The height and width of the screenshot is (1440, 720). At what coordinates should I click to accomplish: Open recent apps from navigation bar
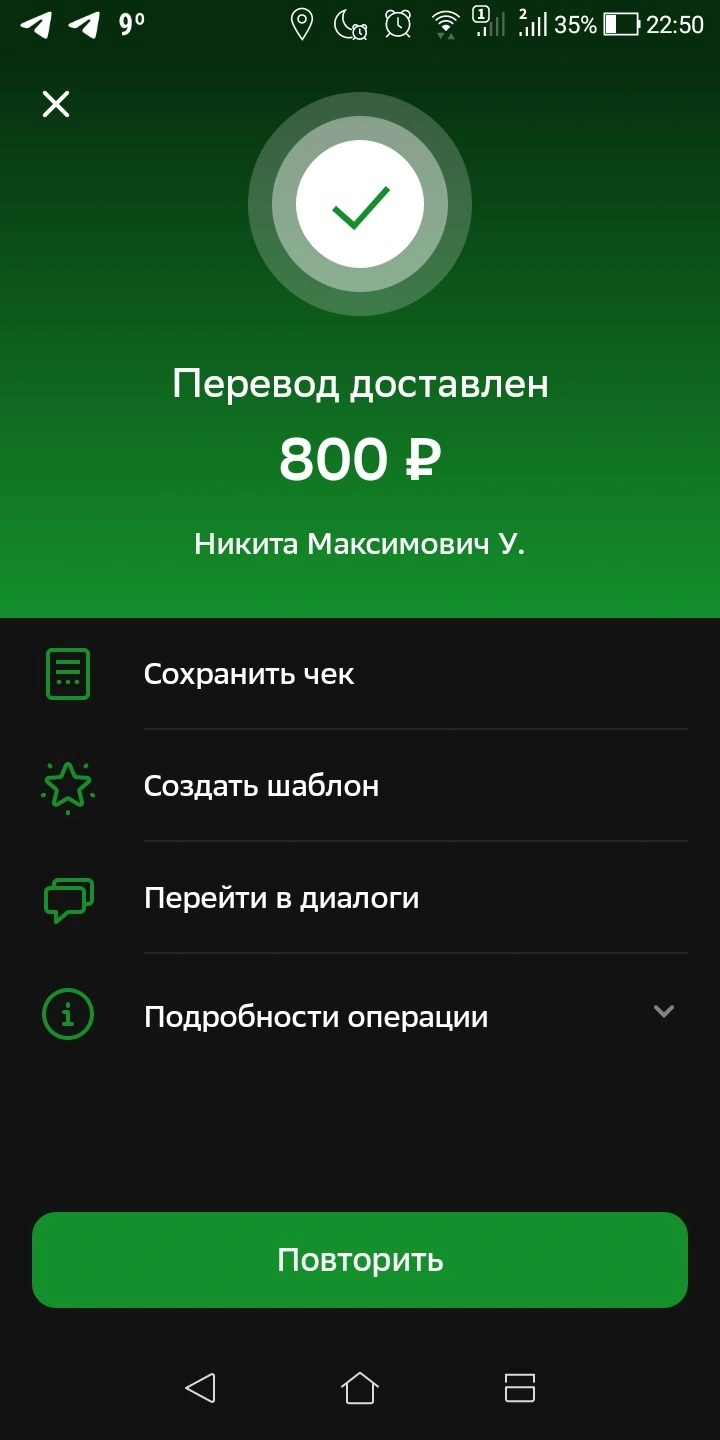pos(520,1387)
